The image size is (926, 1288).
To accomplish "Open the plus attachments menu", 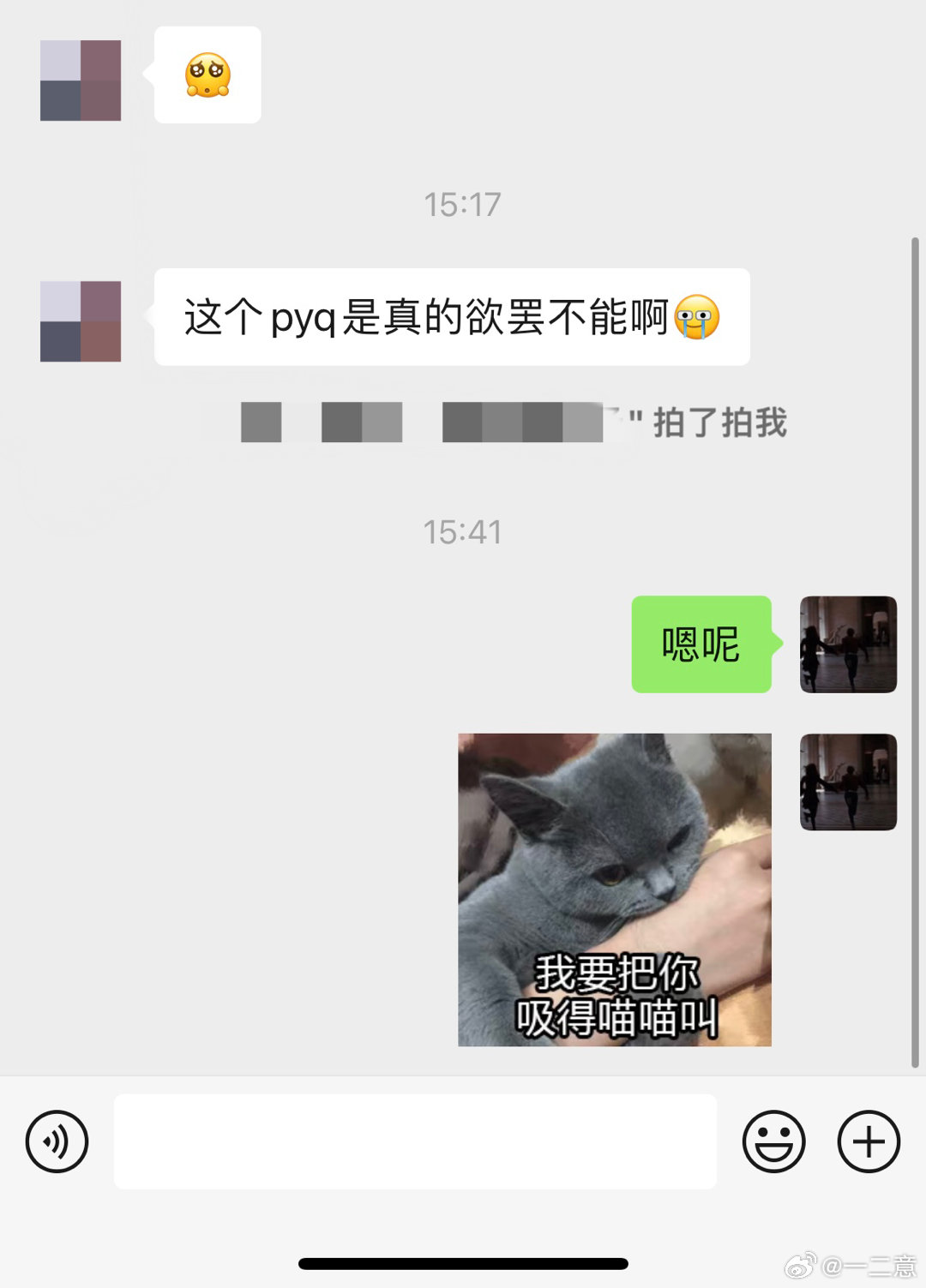I will [x=869, y=1141].
